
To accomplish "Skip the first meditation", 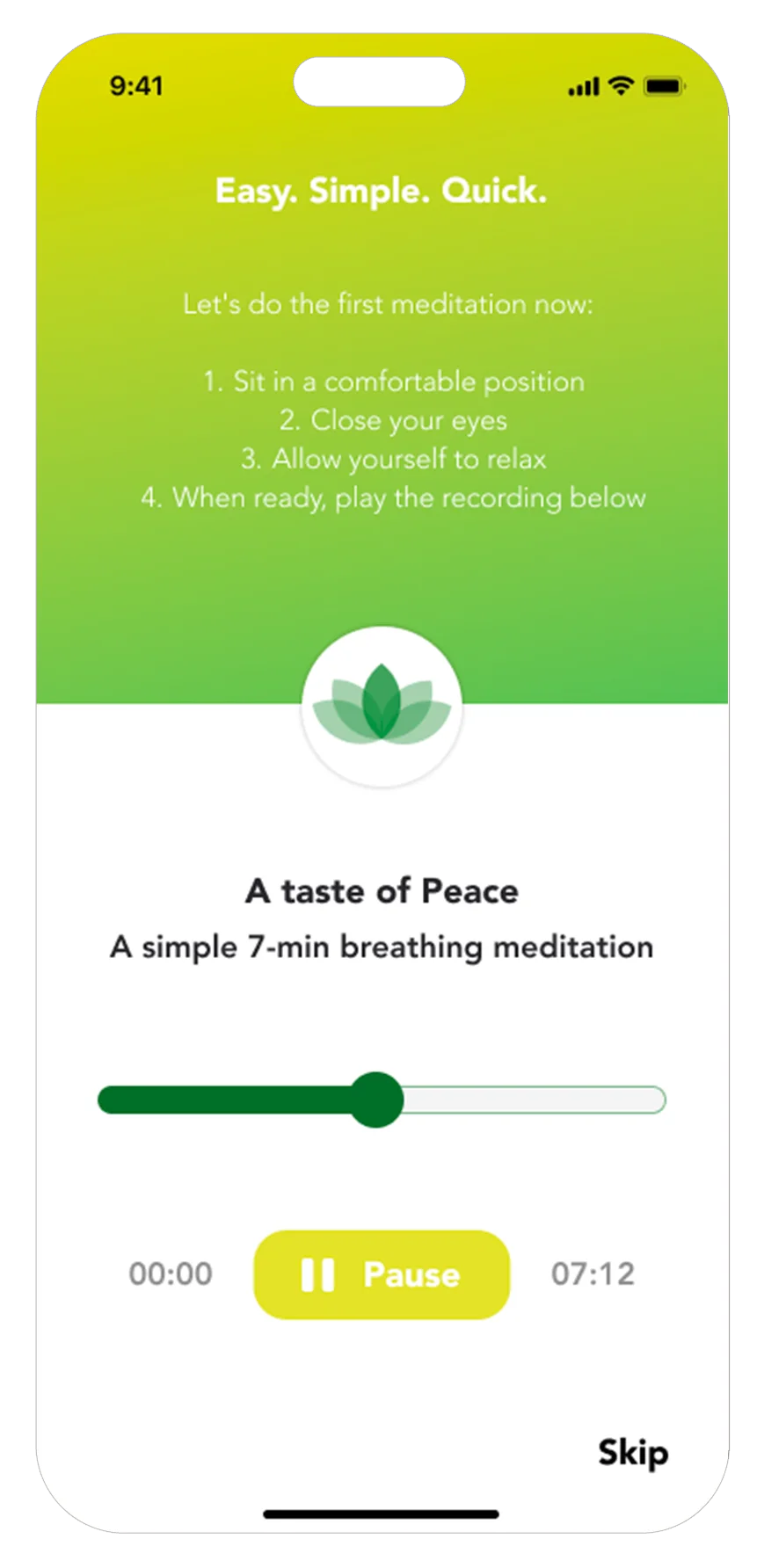I will pos(633,1453).
